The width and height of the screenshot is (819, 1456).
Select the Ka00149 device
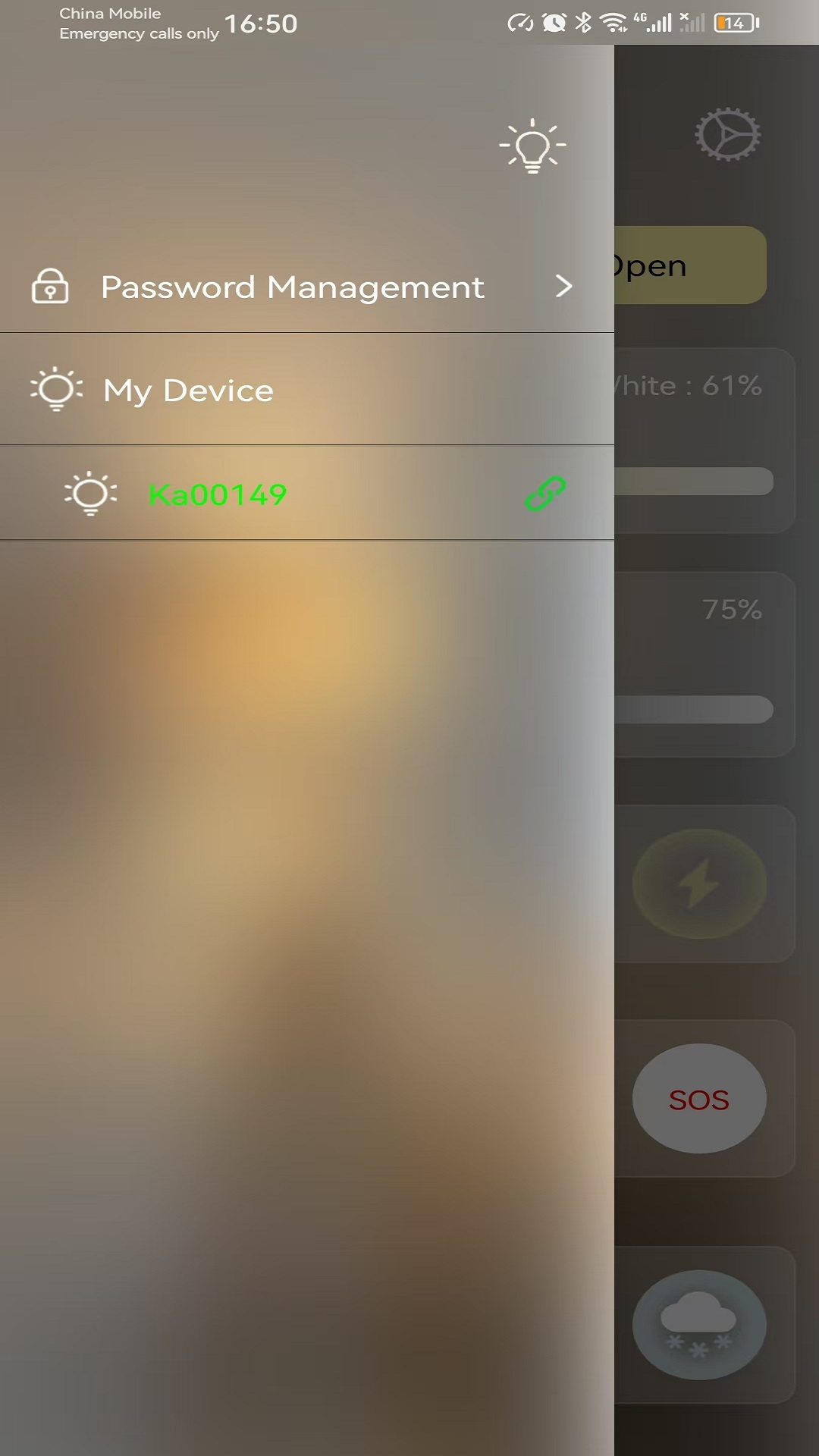(x=306, y=494)
